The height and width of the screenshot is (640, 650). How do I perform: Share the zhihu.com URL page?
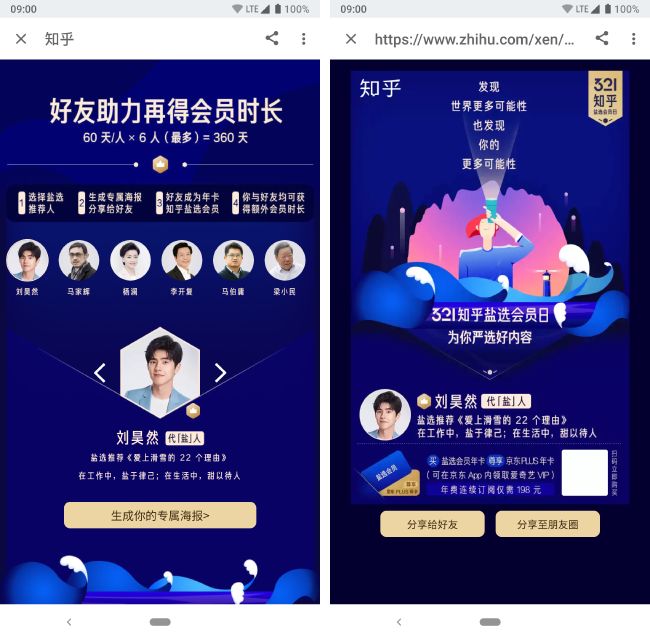pos(602,39)
